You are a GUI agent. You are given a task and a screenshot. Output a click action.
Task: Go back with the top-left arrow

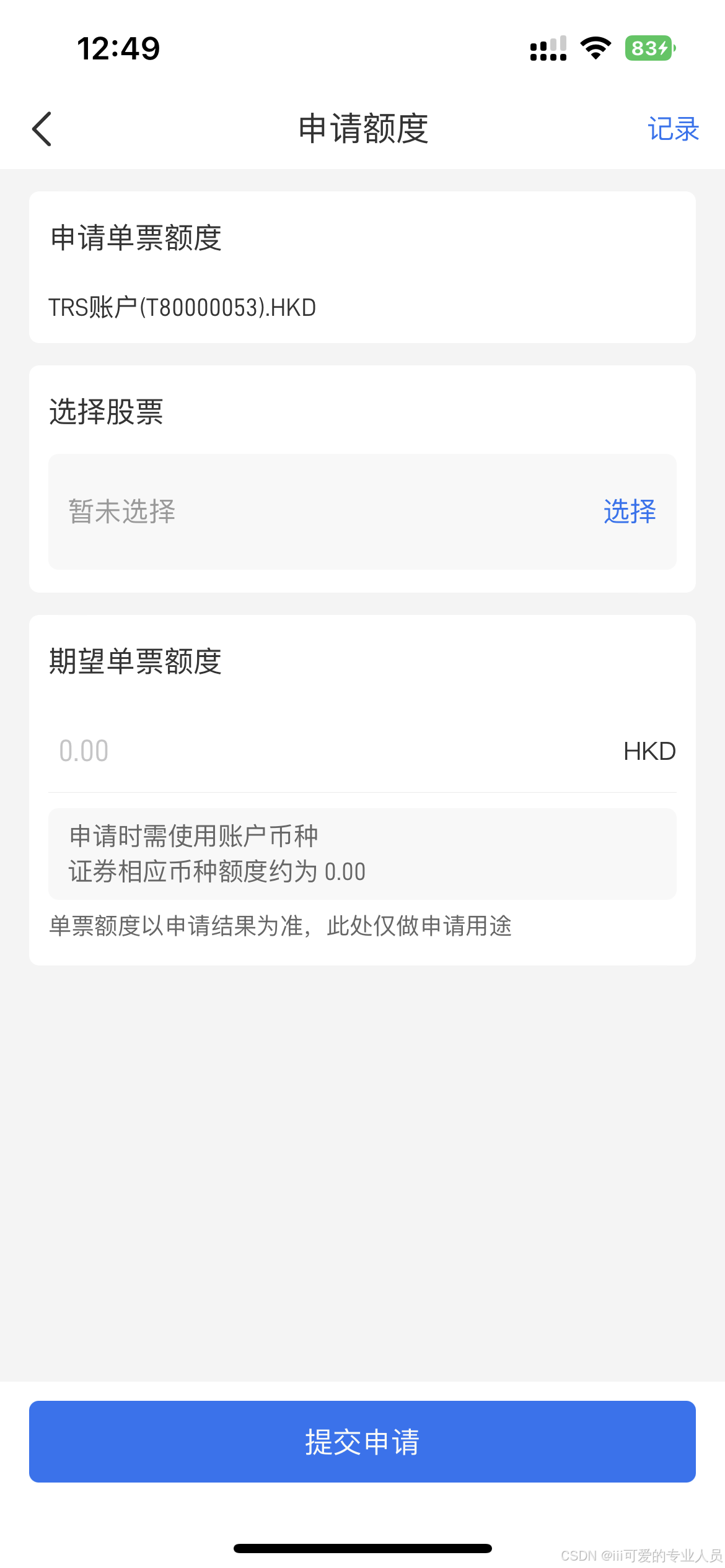click(42, 129)
